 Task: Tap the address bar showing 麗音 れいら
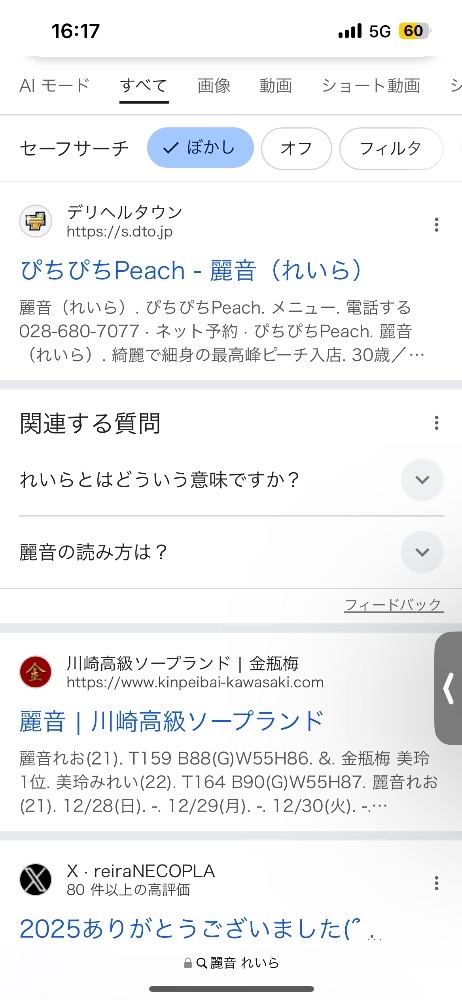pos(231,963)
